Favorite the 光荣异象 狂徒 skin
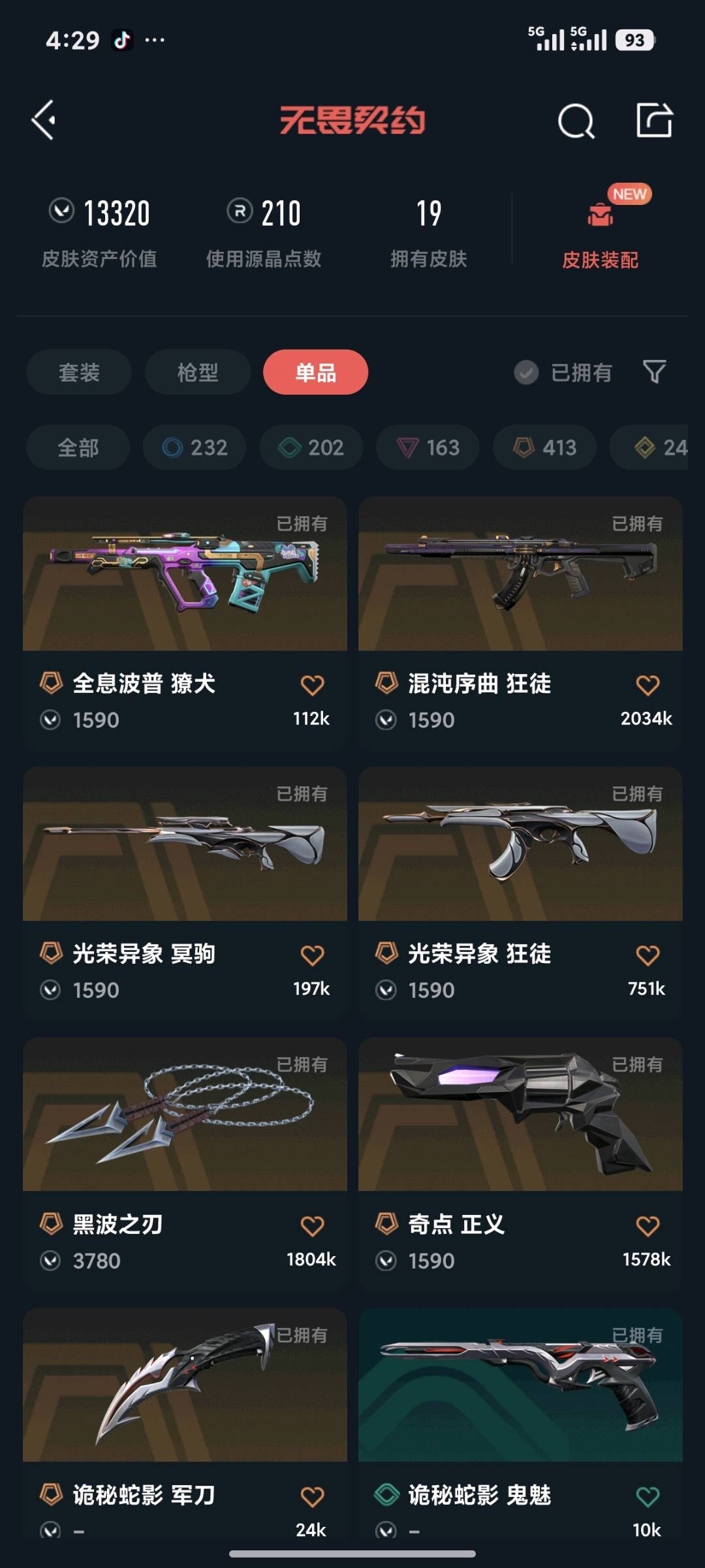This screenshot has height=1568, width=705. coord(648,955)
